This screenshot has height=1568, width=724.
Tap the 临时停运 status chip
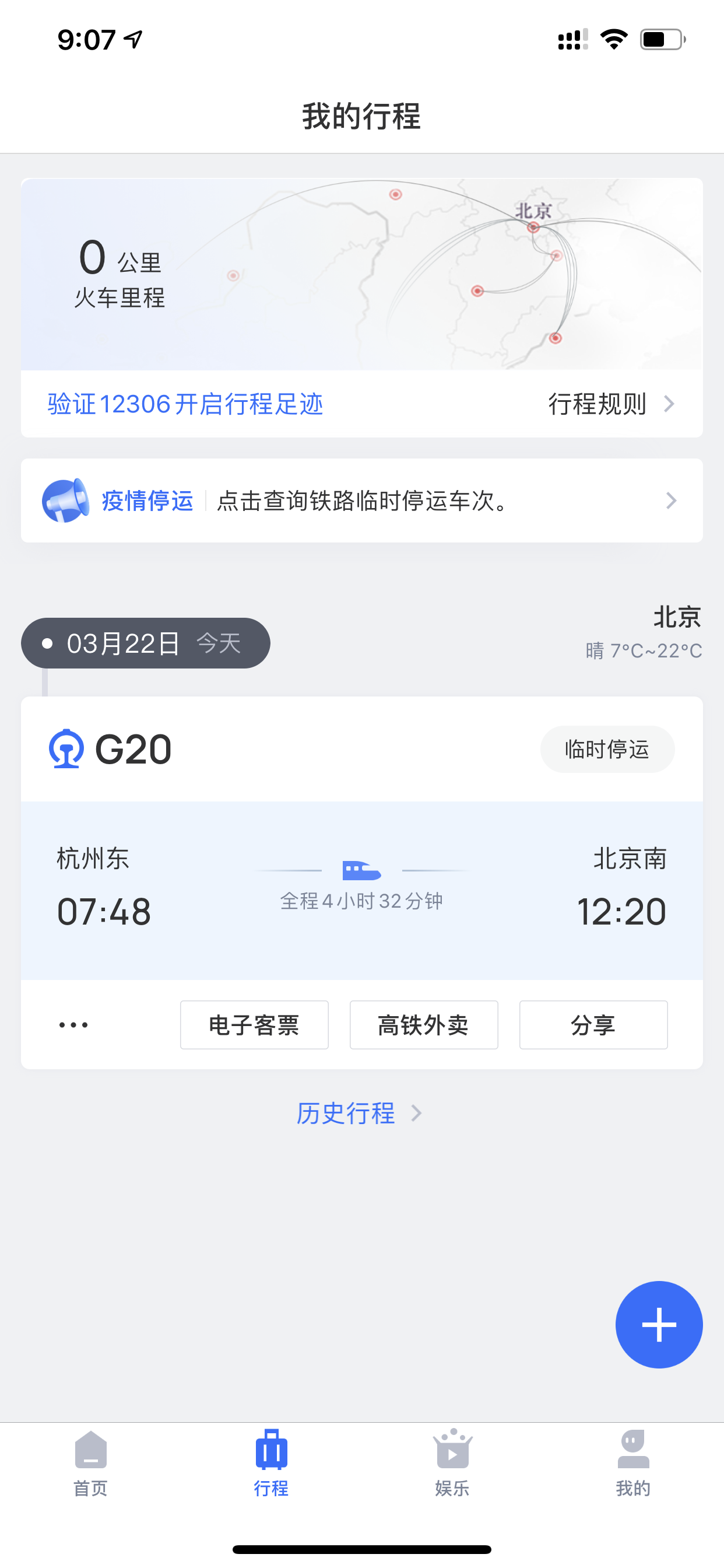(x=607, y=748)
